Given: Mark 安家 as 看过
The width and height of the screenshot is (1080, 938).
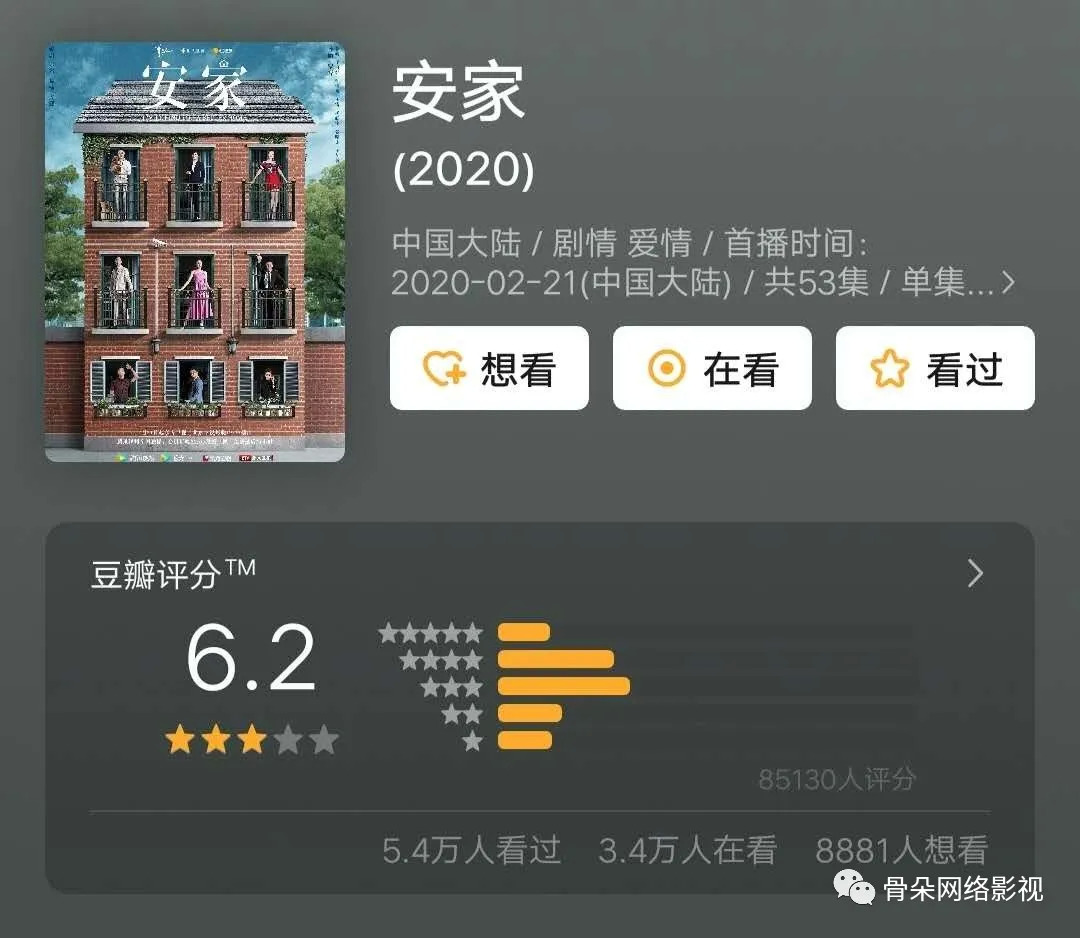Looking at the screenshot, I should click(935, 368).
